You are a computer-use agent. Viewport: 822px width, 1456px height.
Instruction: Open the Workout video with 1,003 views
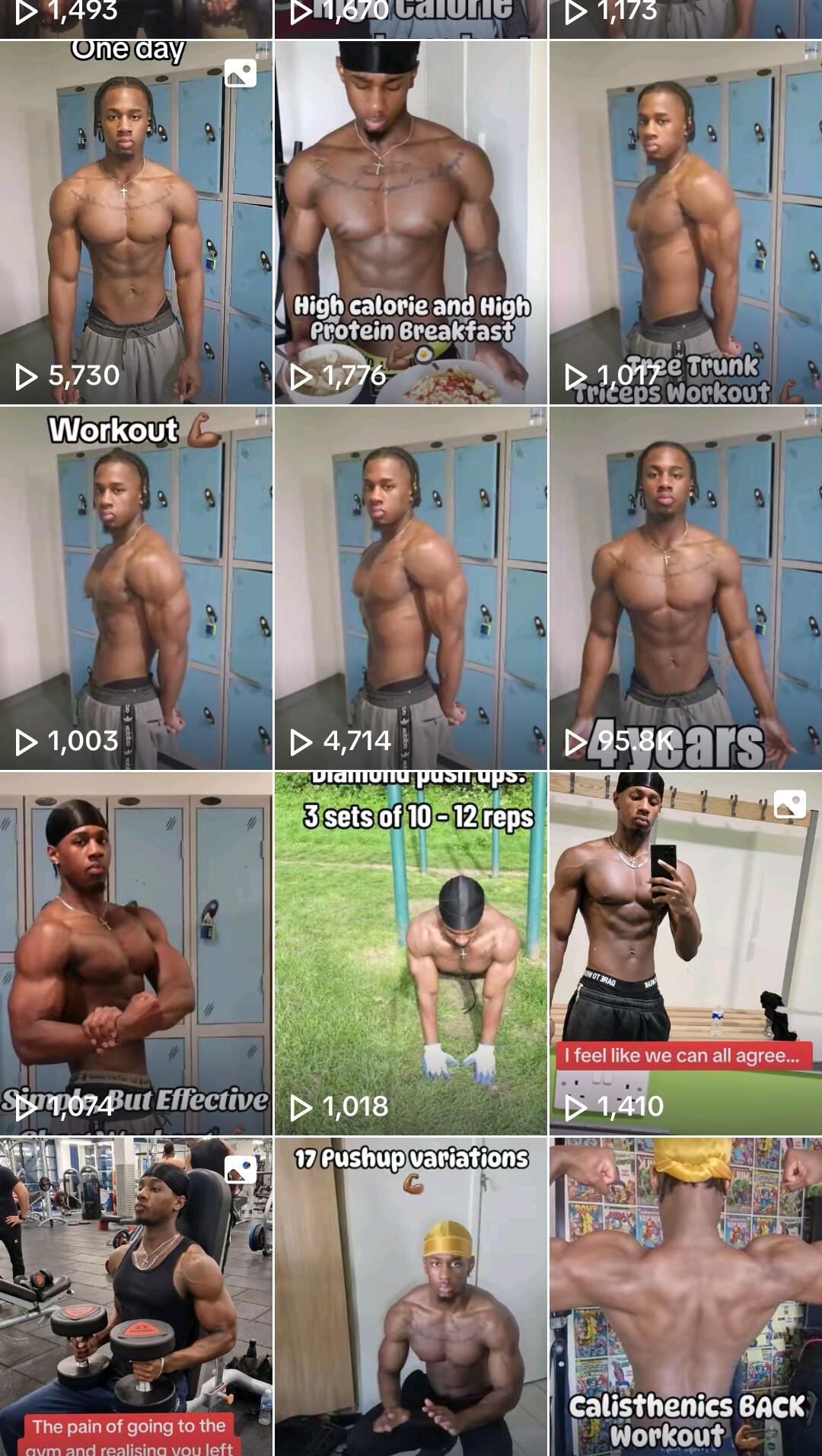point(136,588)
